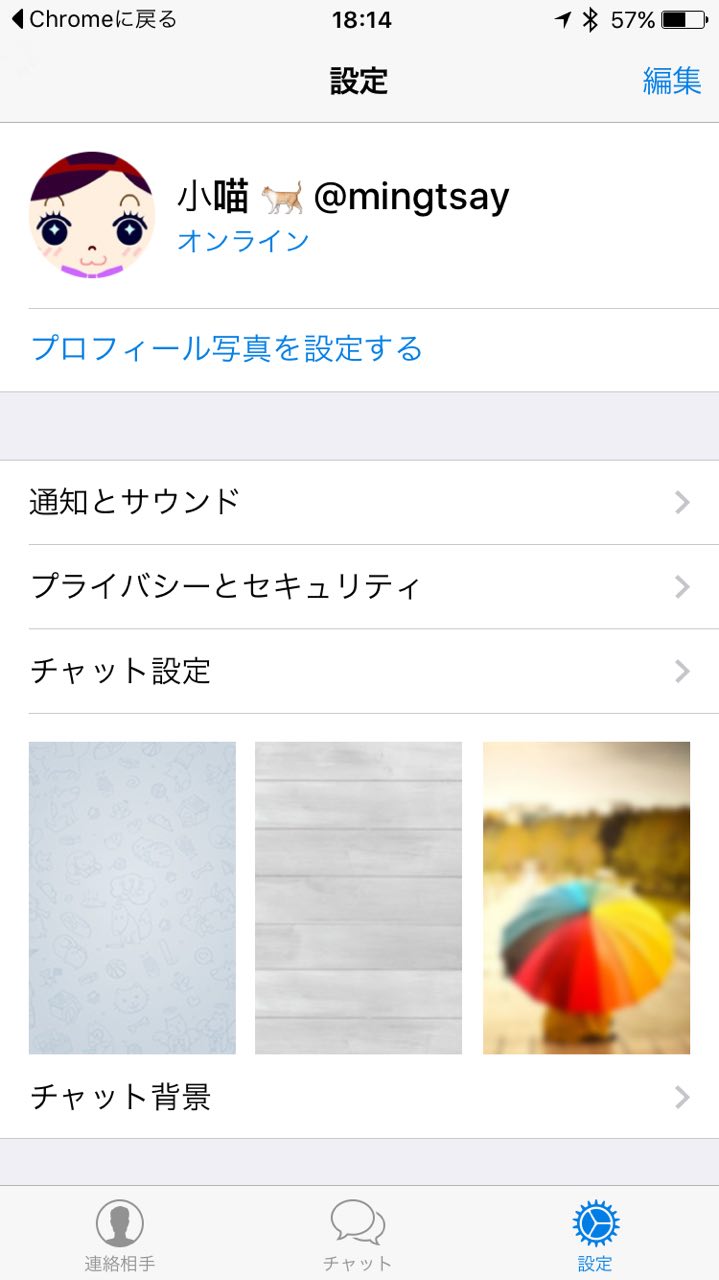
Task: Select the gray wood plank background
Action: click(358, 897)
